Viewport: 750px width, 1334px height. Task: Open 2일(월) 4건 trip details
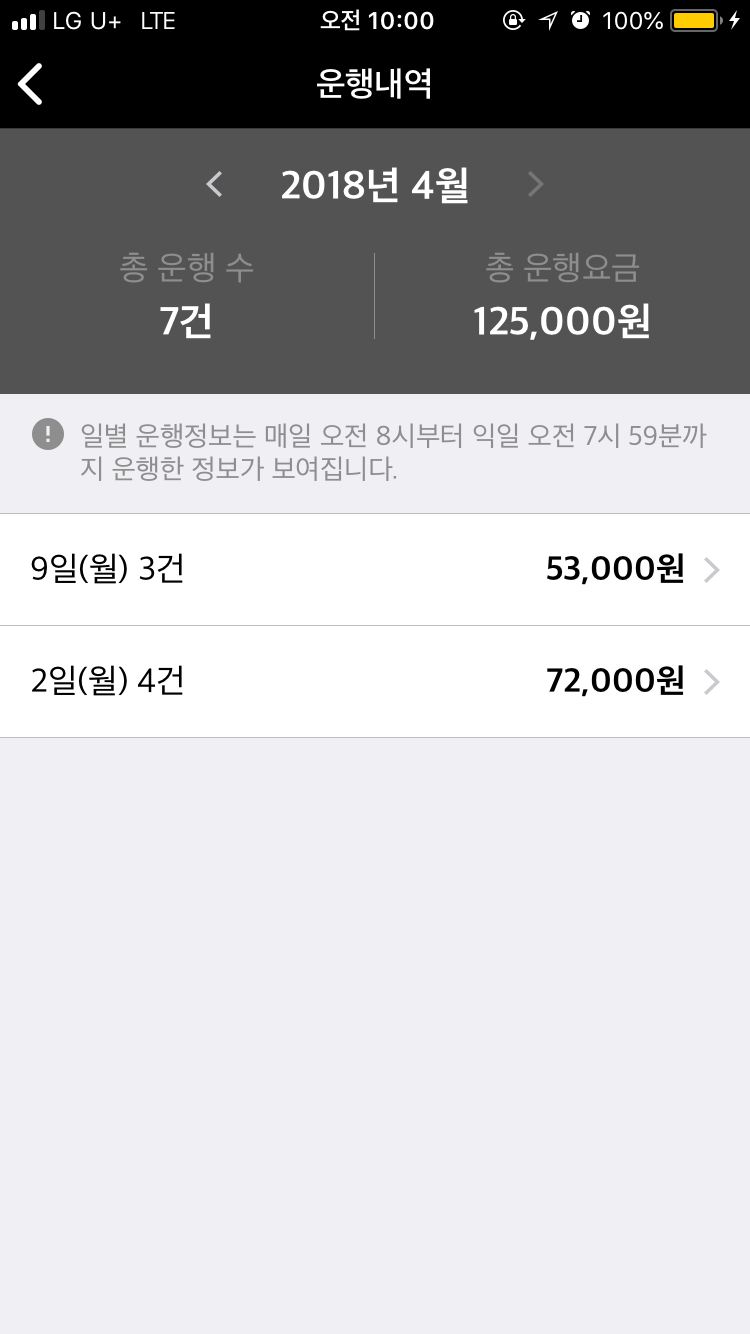coord(375,682)
